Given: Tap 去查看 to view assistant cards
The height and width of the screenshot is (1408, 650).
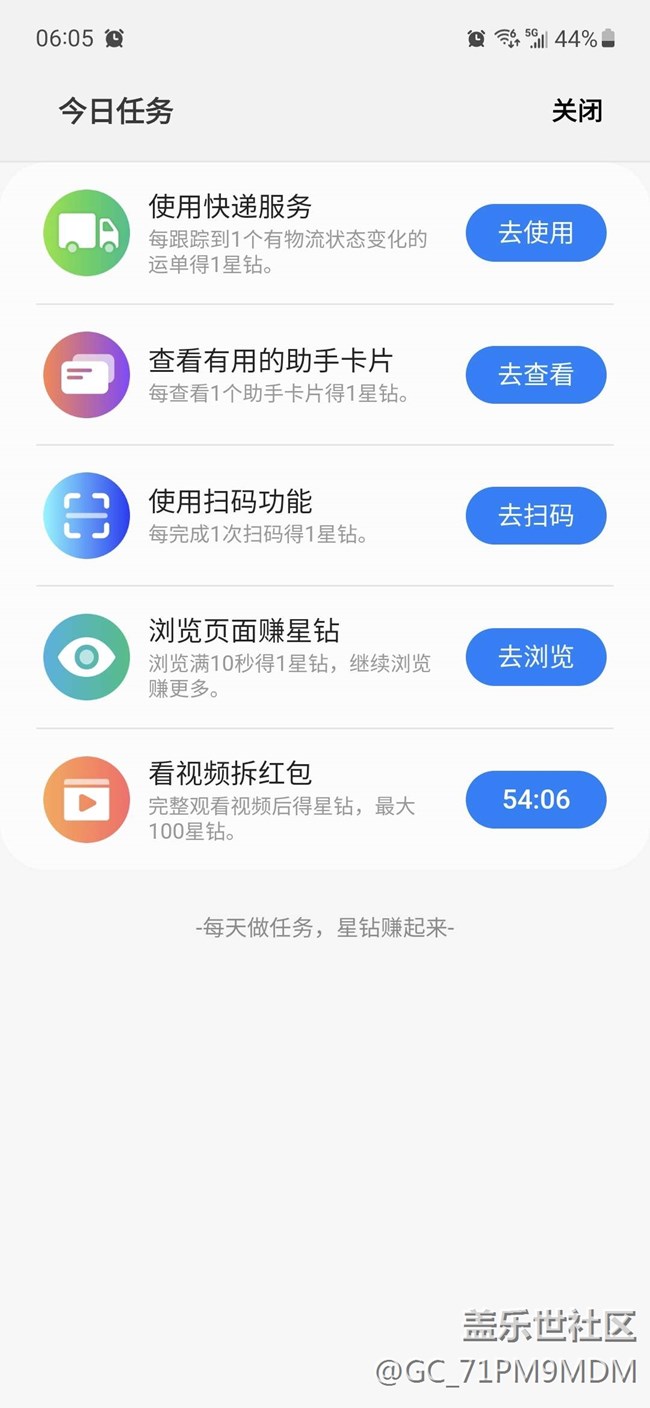Looking at the screenshot, I should click(x=536, y=375).
